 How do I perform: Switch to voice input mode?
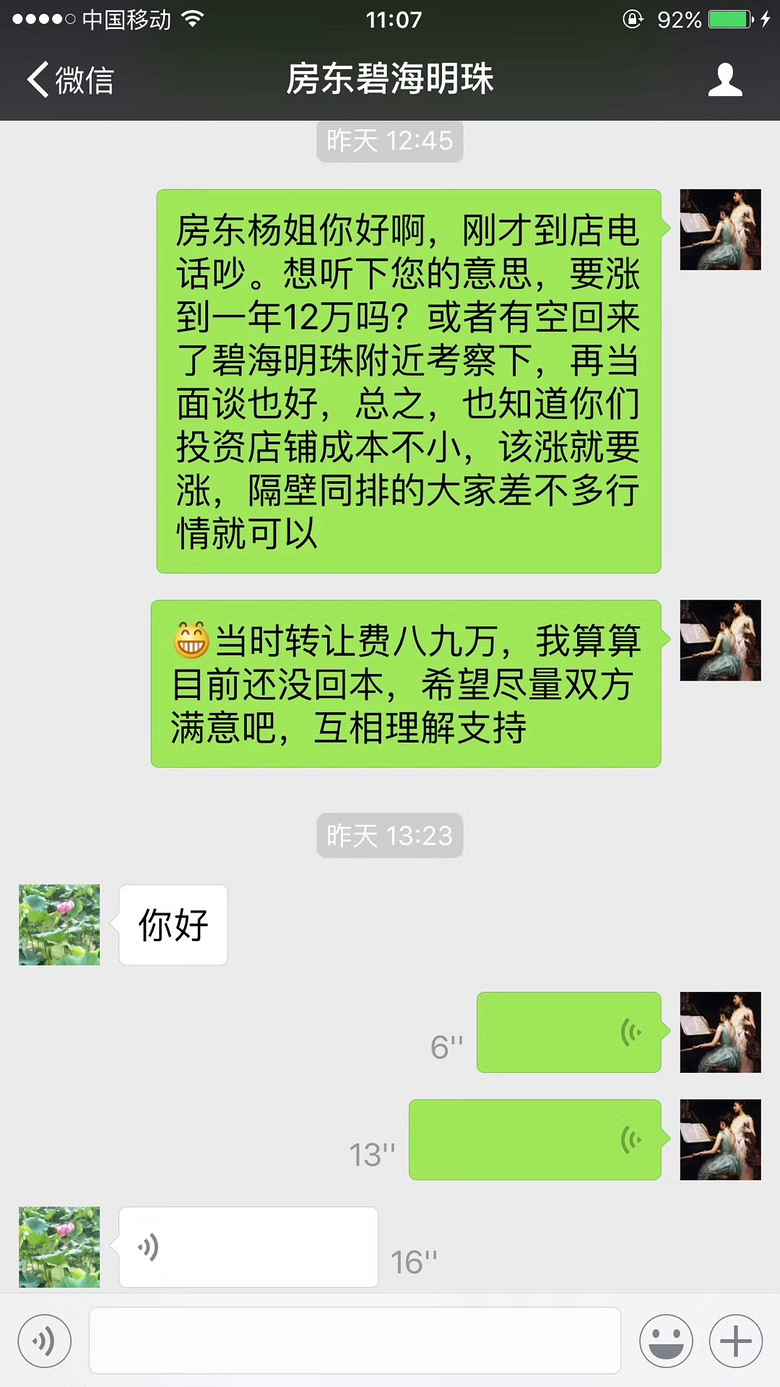44,1341
